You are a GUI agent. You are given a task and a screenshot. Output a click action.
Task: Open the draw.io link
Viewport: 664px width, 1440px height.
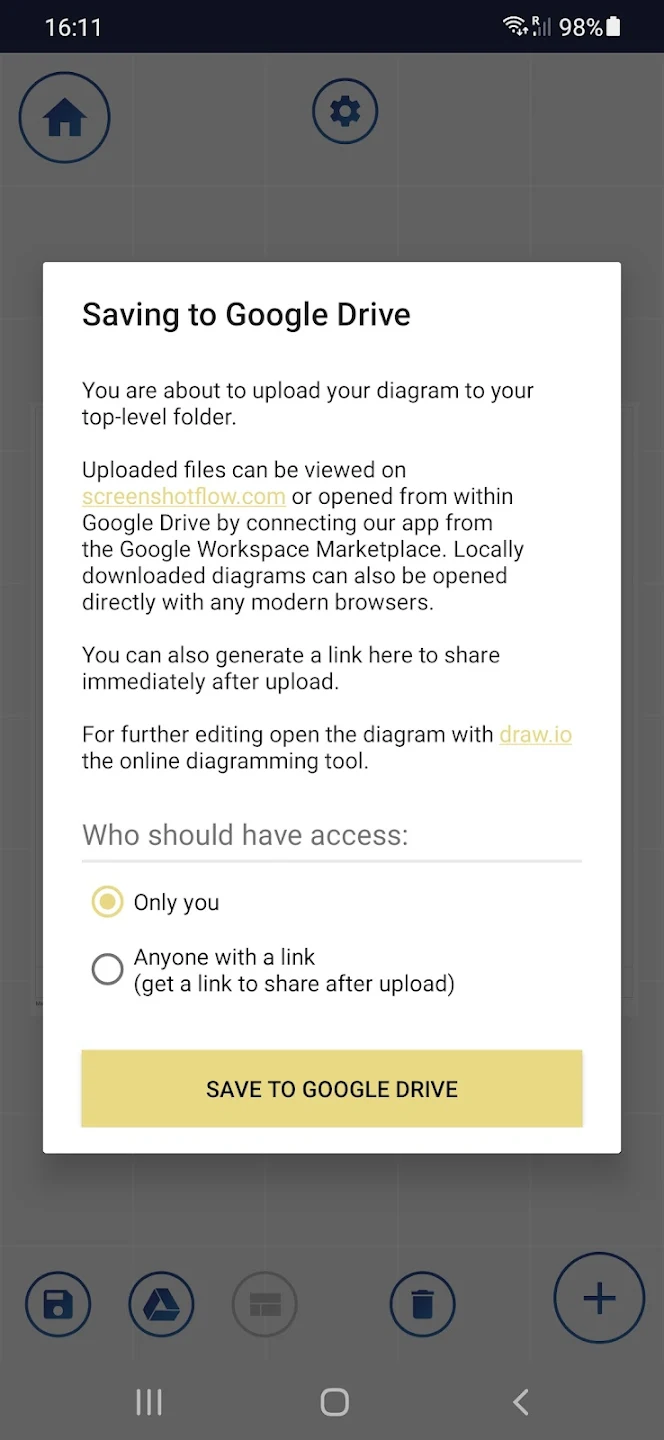(x=535, y=735)
